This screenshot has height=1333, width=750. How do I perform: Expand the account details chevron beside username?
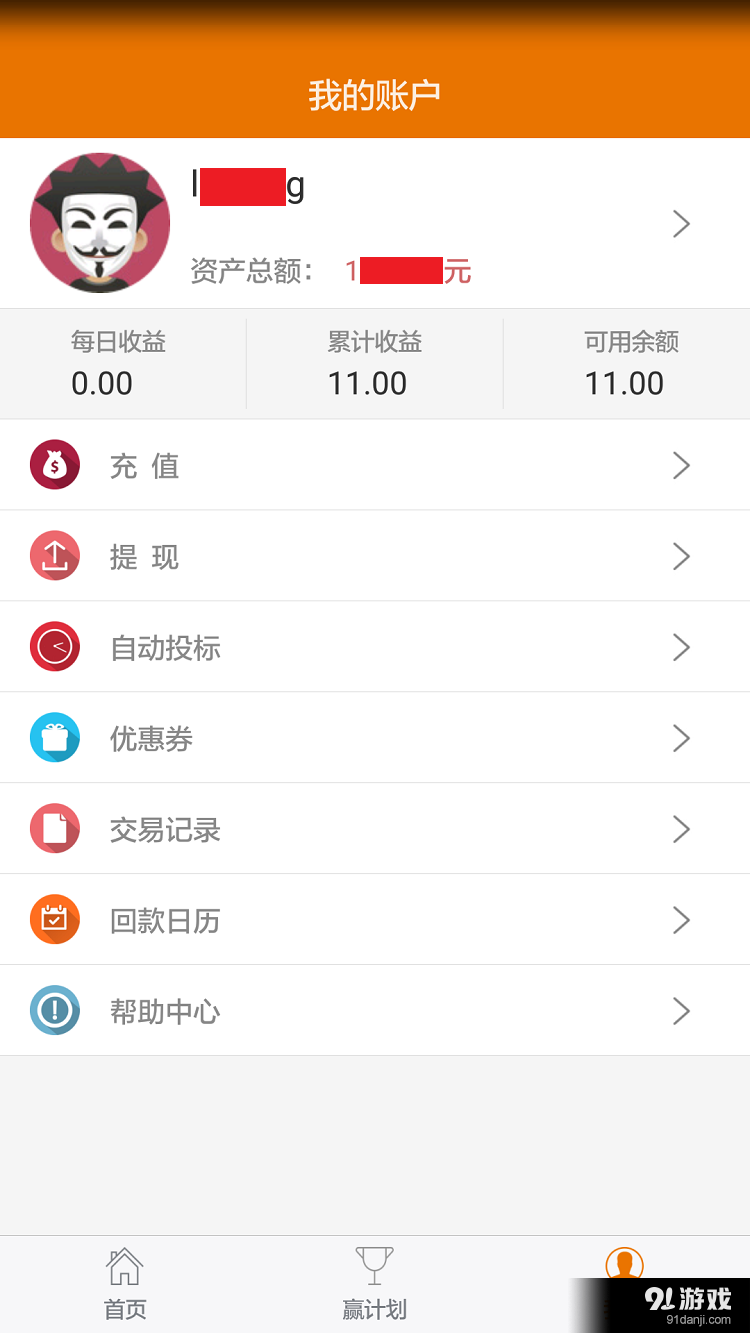[x=681, y=223]
